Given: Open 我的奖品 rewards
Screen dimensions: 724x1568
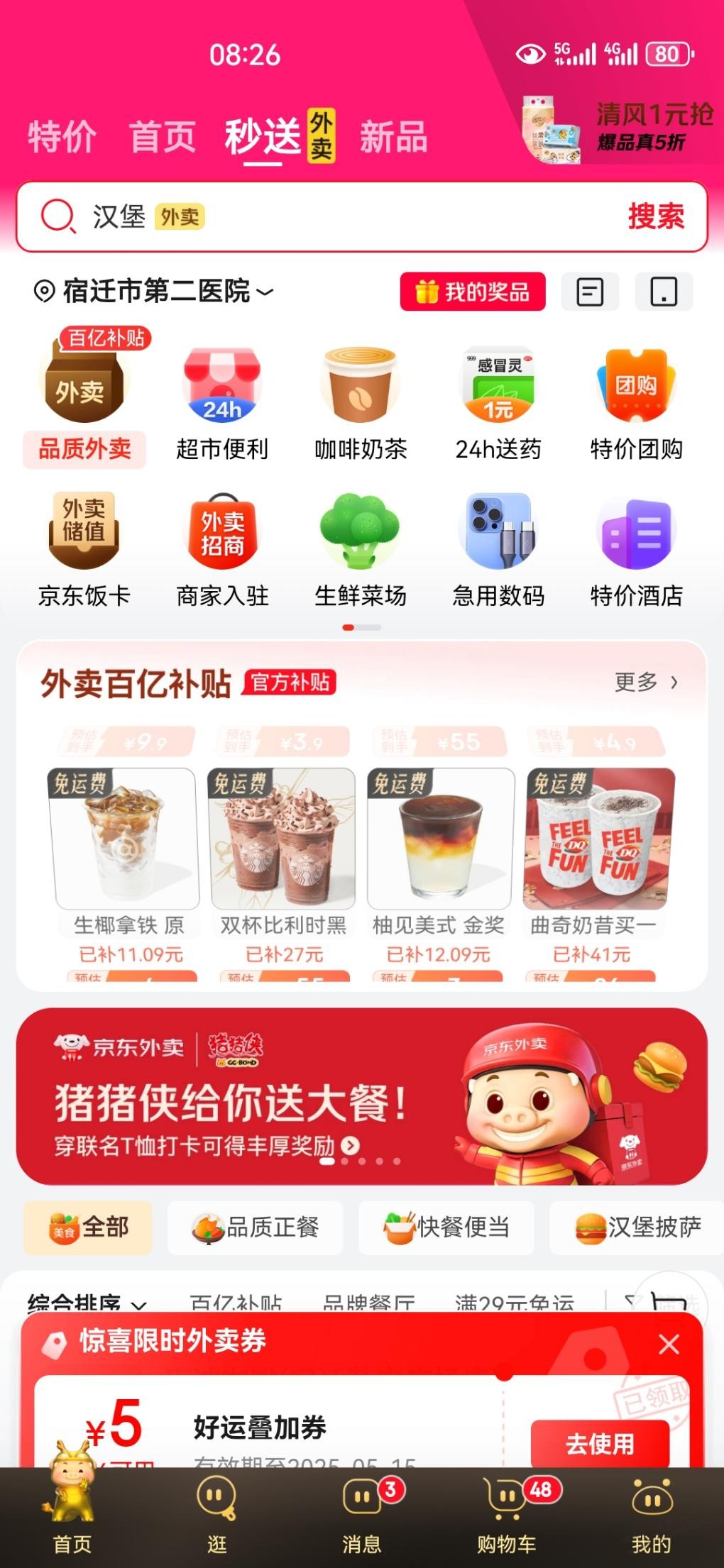Looking at the screenshot, I should coord(473,292).
